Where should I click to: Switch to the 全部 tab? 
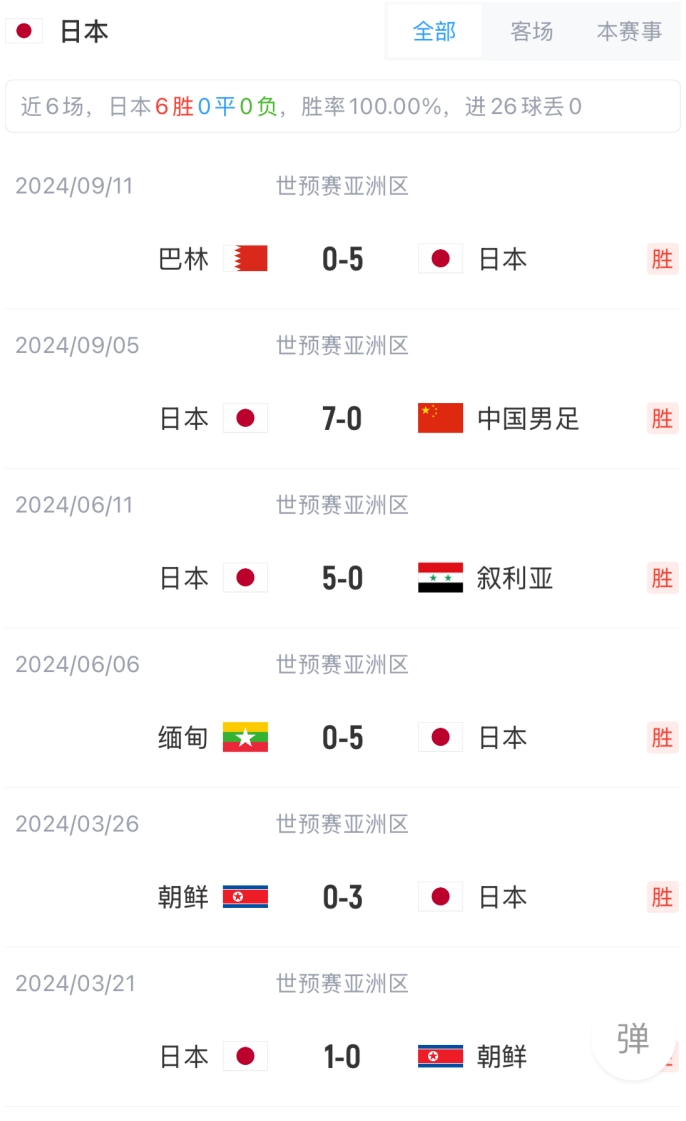[x=434, y=32]
